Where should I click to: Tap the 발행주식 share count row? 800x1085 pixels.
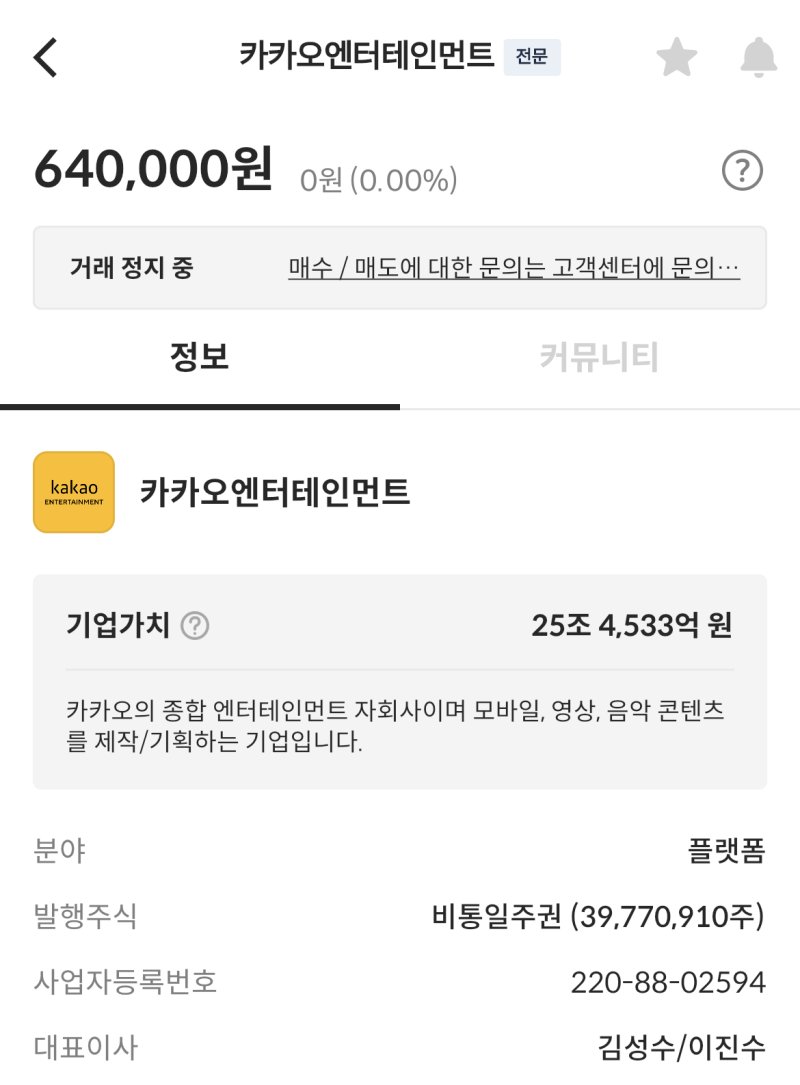(400, 917)
